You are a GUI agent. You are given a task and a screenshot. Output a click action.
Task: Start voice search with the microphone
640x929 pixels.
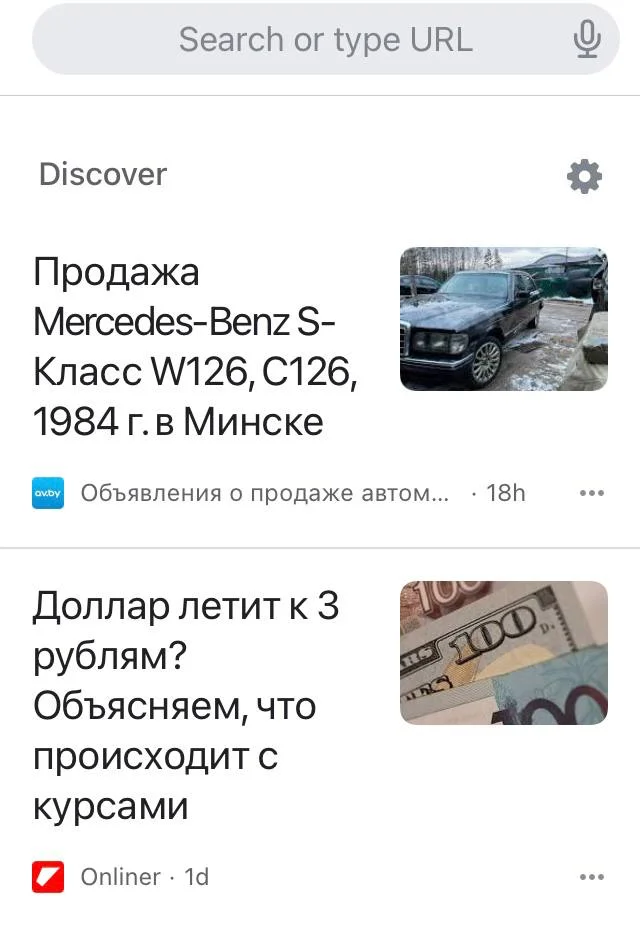click(x=587, y=40)
